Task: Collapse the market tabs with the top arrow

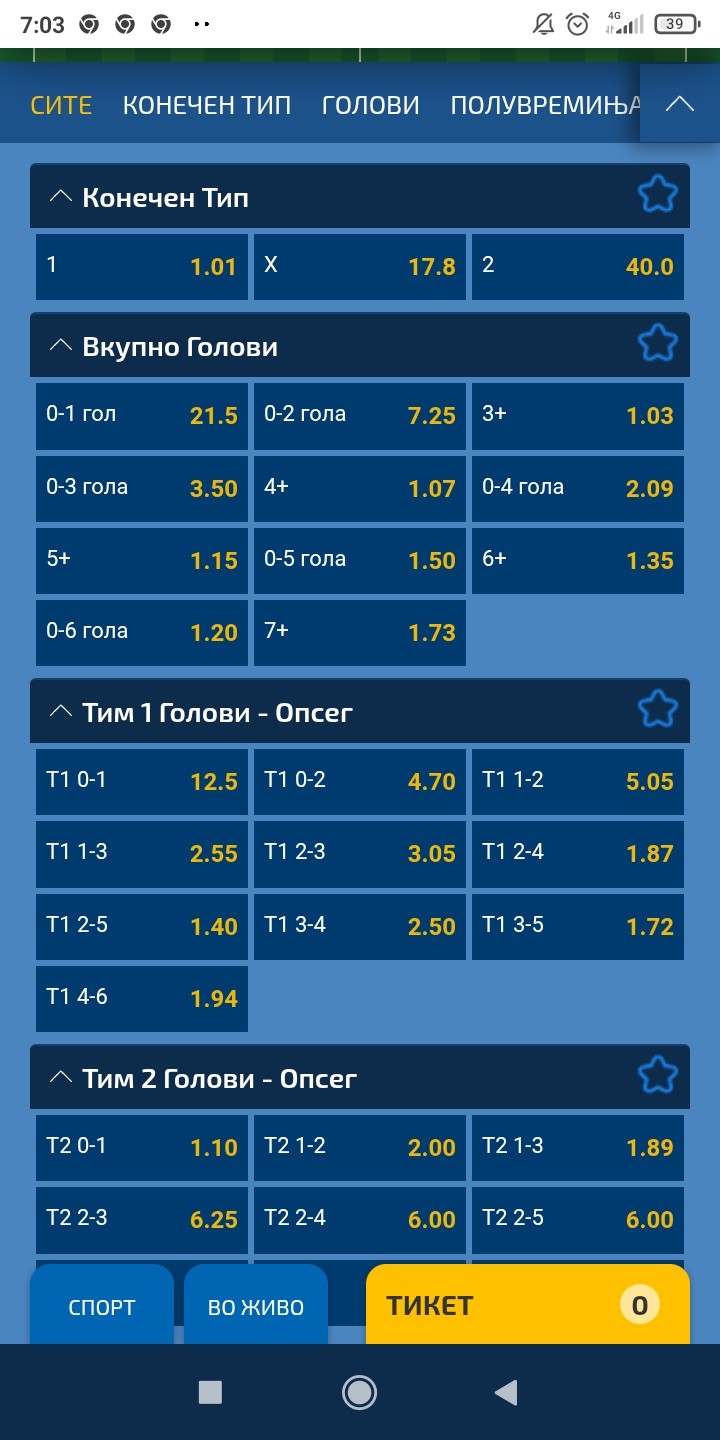Action: 680,103
